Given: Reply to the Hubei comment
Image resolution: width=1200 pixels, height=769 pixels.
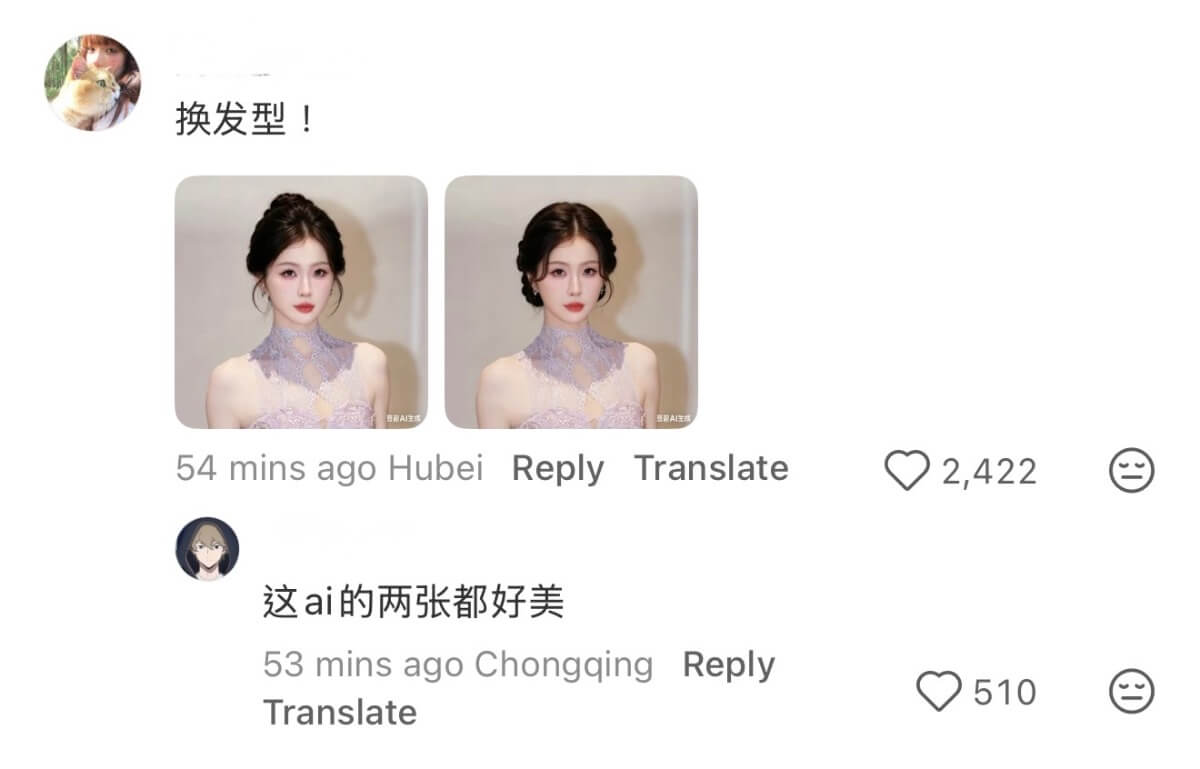Looking at the screenshot, I should point(557,469).
